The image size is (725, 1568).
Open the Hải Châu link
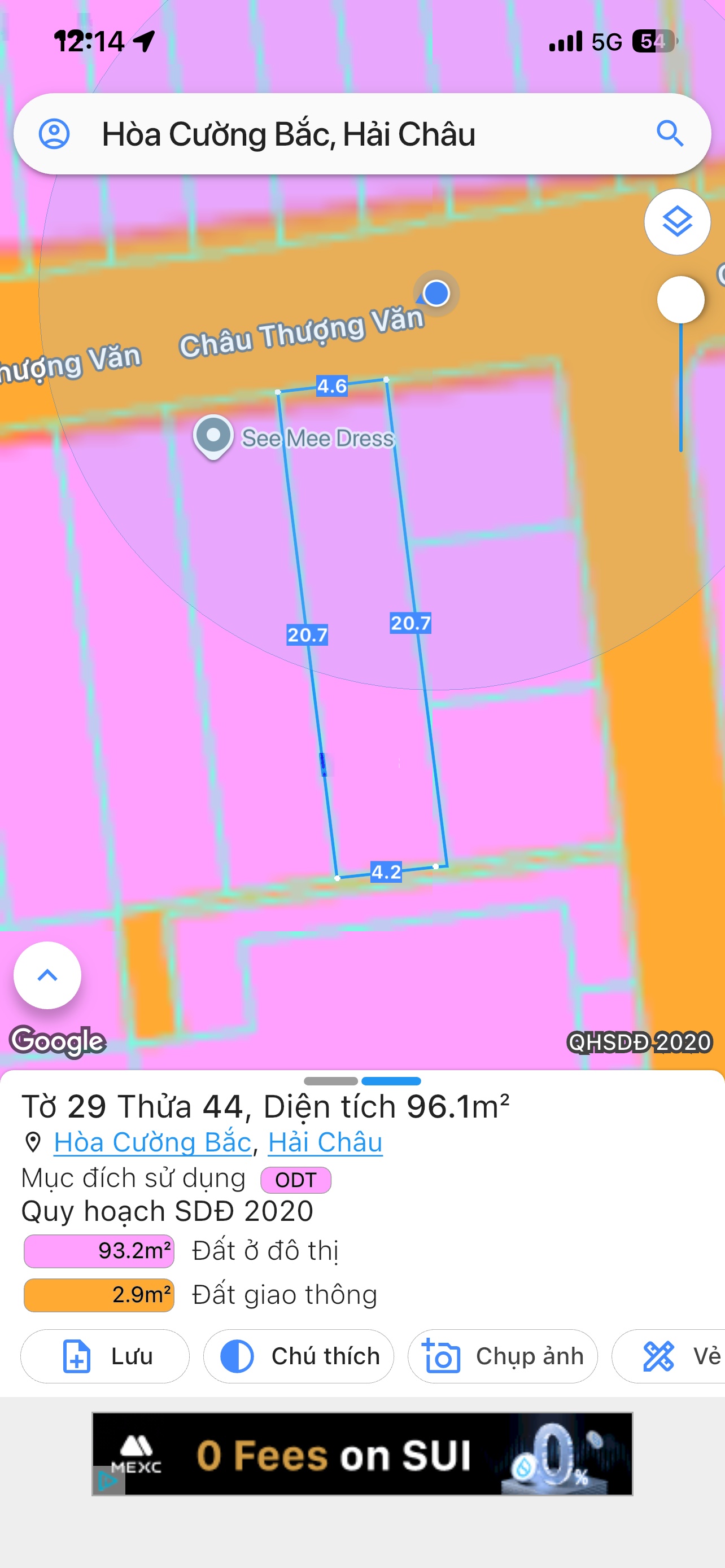[325, 1142]
